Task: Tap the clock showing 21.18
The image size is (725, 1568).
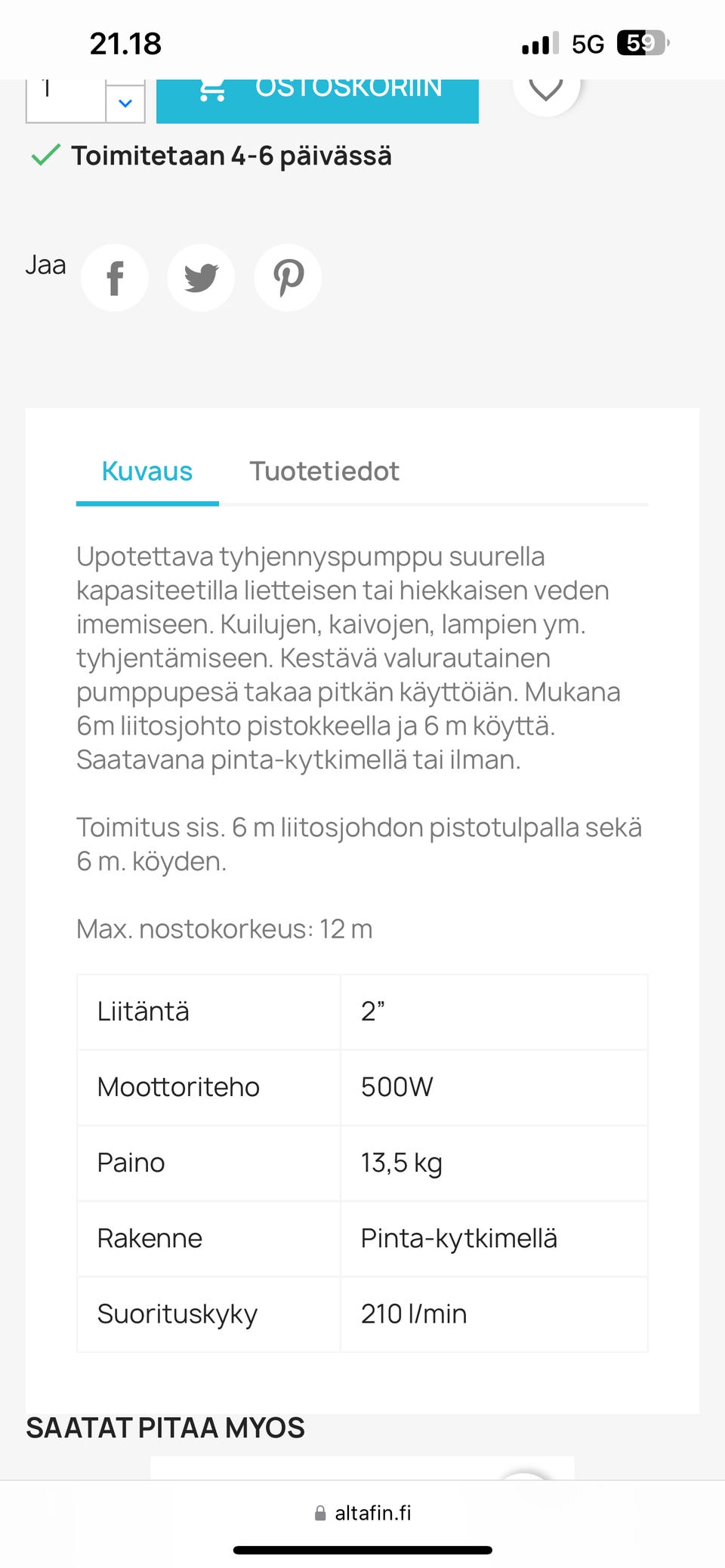Action: (125, 44)
